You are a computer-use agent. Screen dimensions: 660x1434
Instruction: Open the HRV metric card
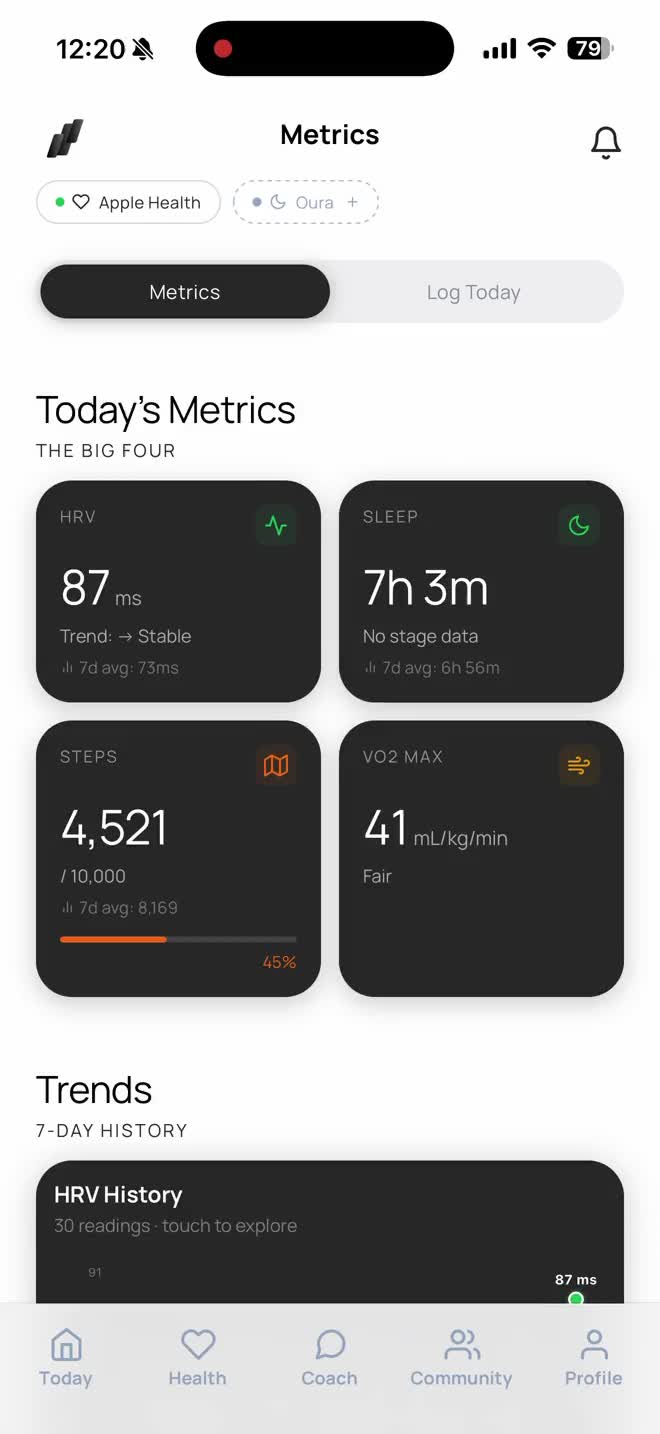[178, 591]
